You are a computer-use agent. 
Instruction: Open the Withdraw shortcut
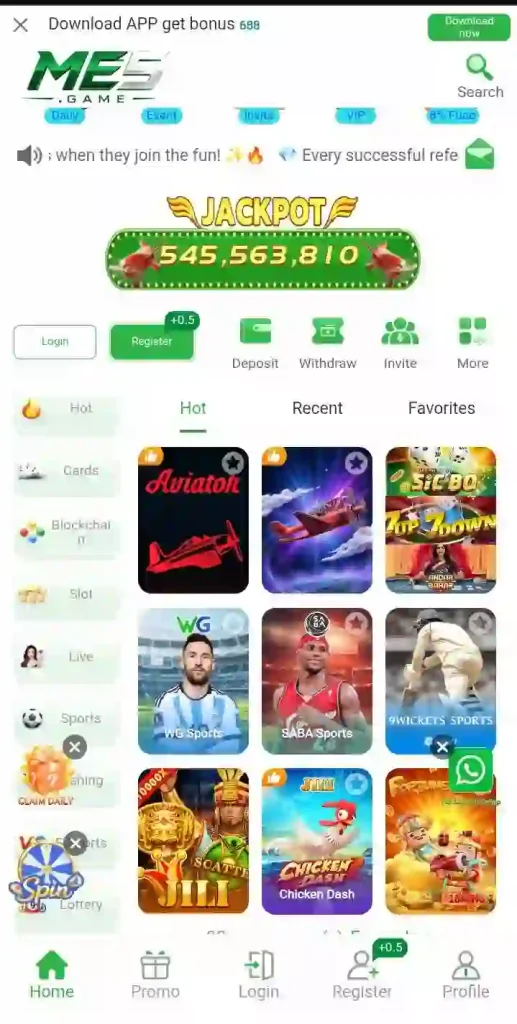coord(328,344)
